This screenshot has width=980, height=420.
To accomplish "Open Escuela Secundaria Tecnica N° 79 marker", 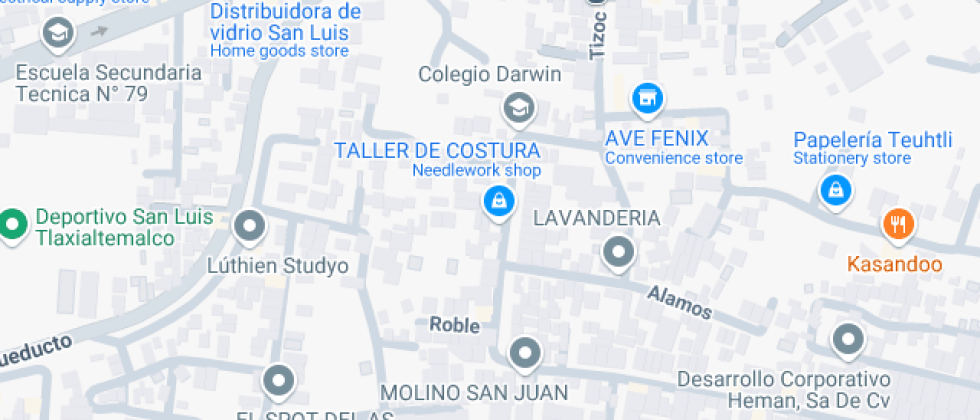I will [x=59, y=35].
